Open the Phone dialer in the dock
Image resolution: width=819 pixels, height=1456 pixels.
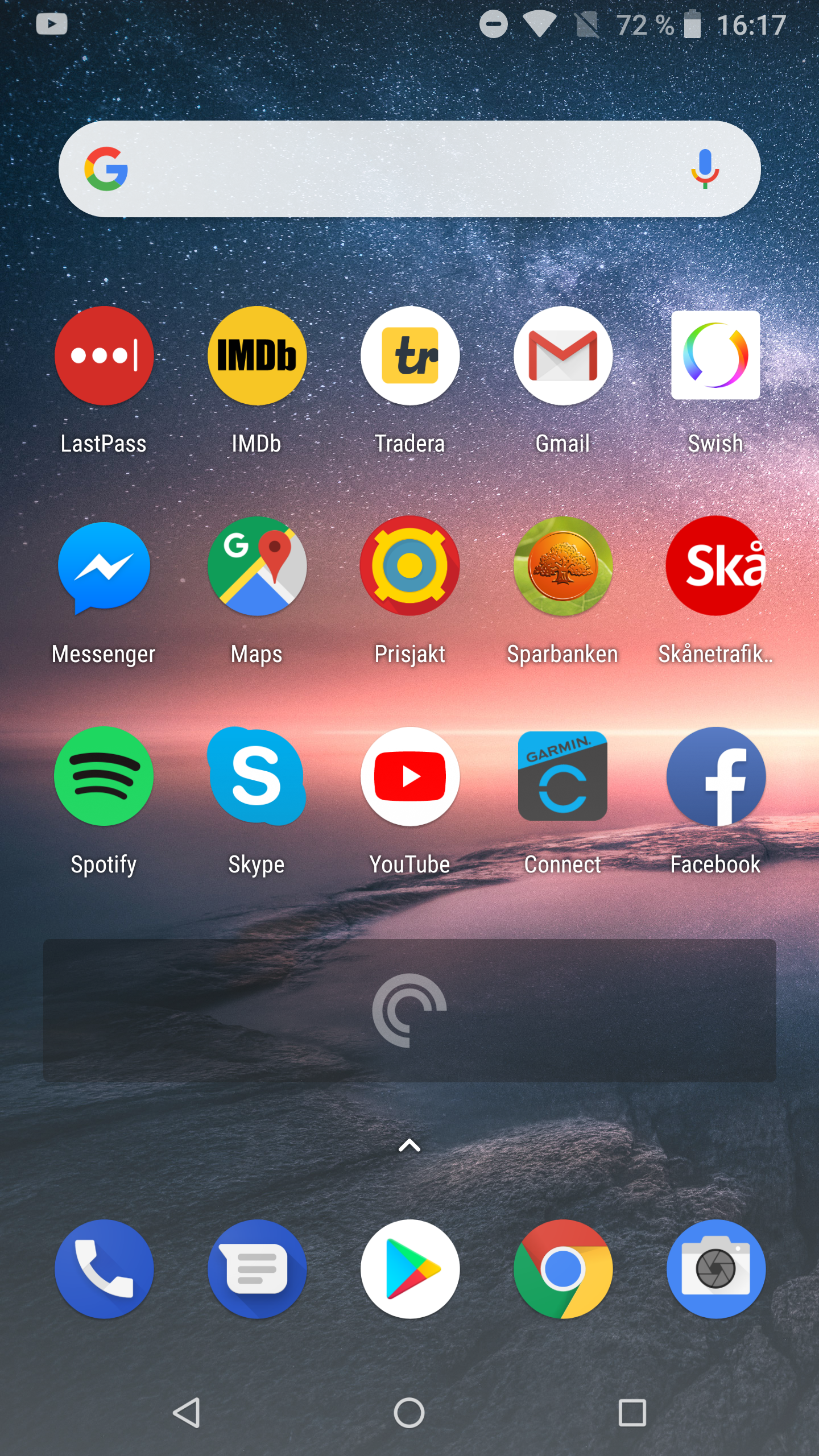[104, 1269]
